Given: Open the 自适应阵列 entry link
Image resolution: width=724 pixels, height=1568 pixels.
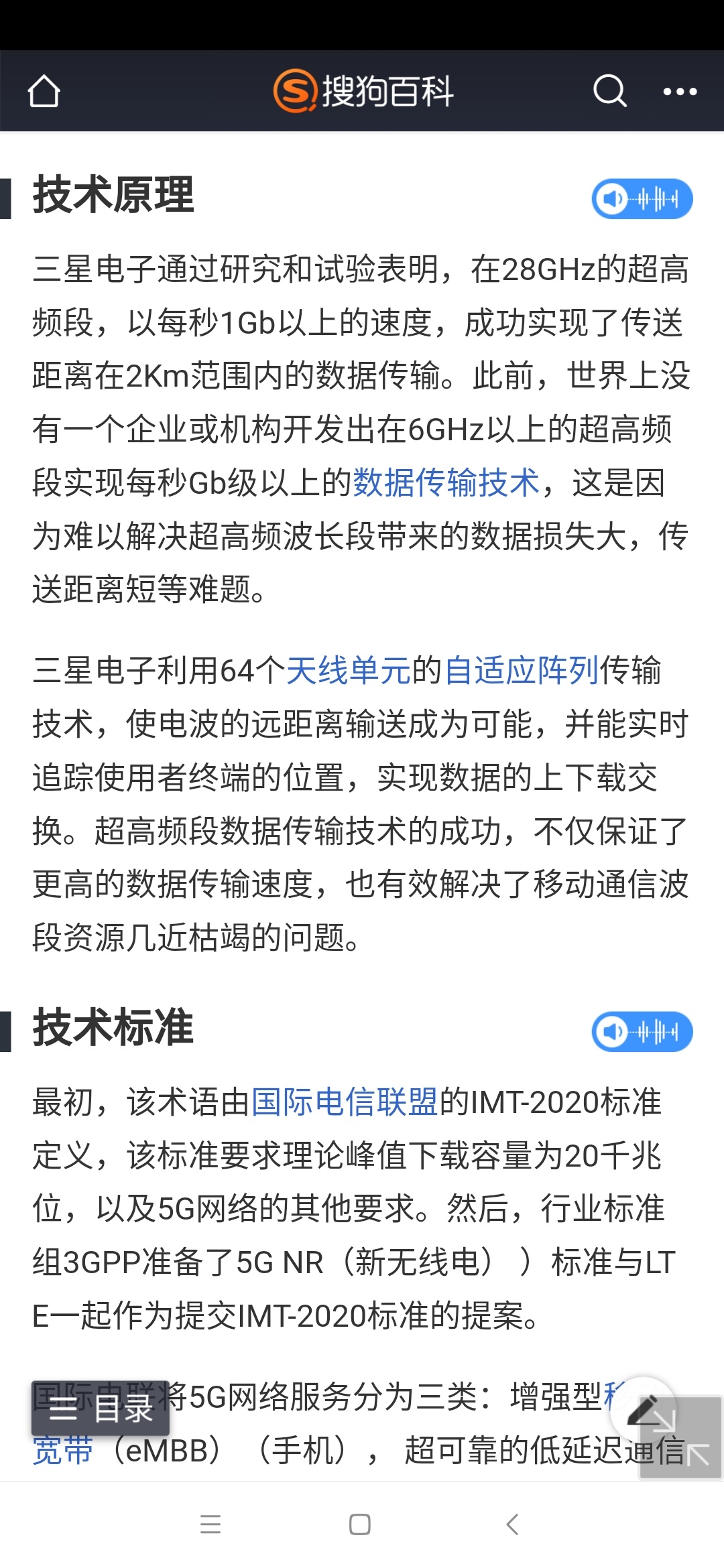Looking at the screenshot, I should (522, 671).
